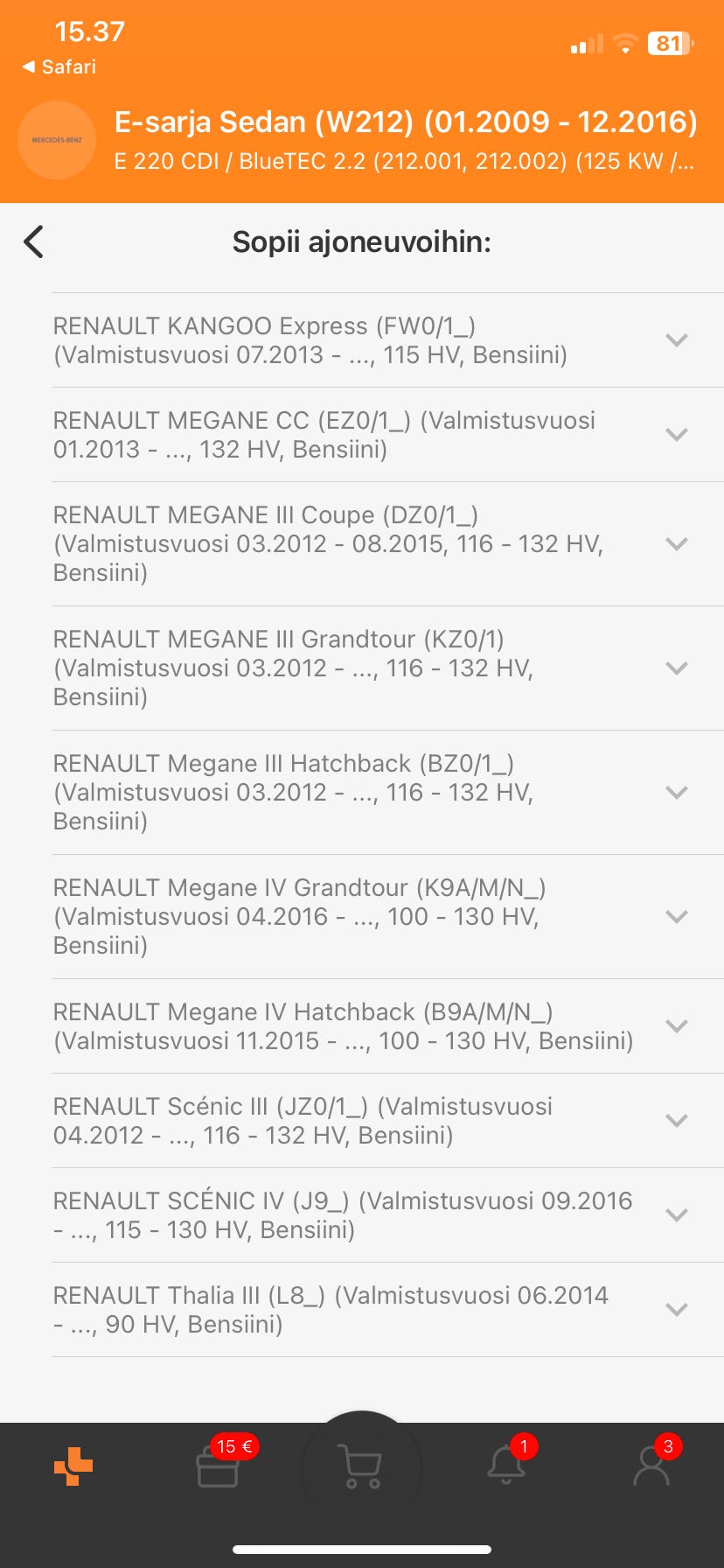Expand the RENAULT SCÉNIC IV row
The height and width of the screenshot is (1568, 724).
676,1214
